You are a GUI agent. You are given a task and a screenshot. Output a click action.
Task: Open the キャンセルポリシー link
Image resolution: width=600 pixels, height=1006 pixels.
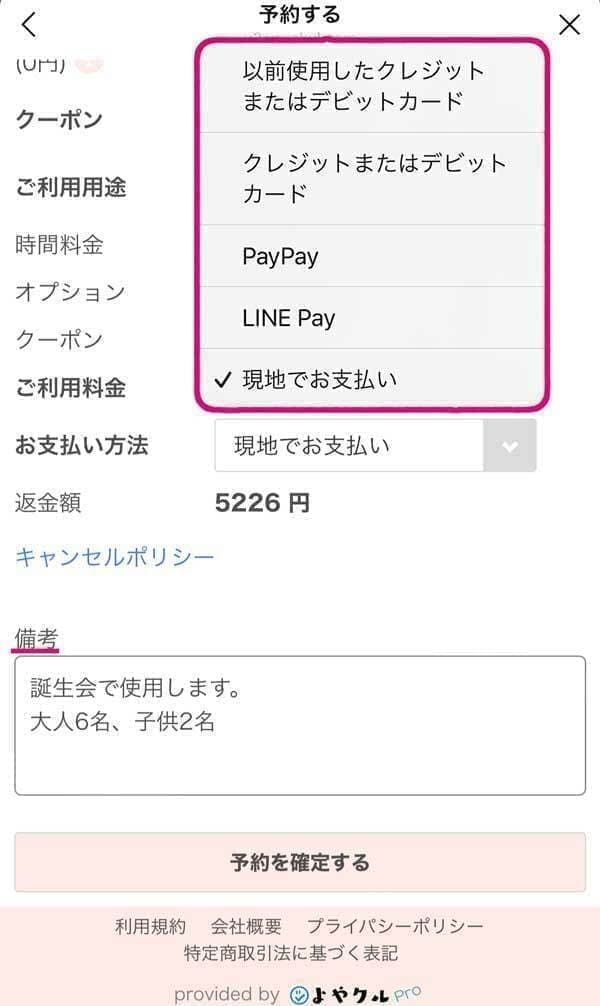pyautogui.click(x=115, y=557)
